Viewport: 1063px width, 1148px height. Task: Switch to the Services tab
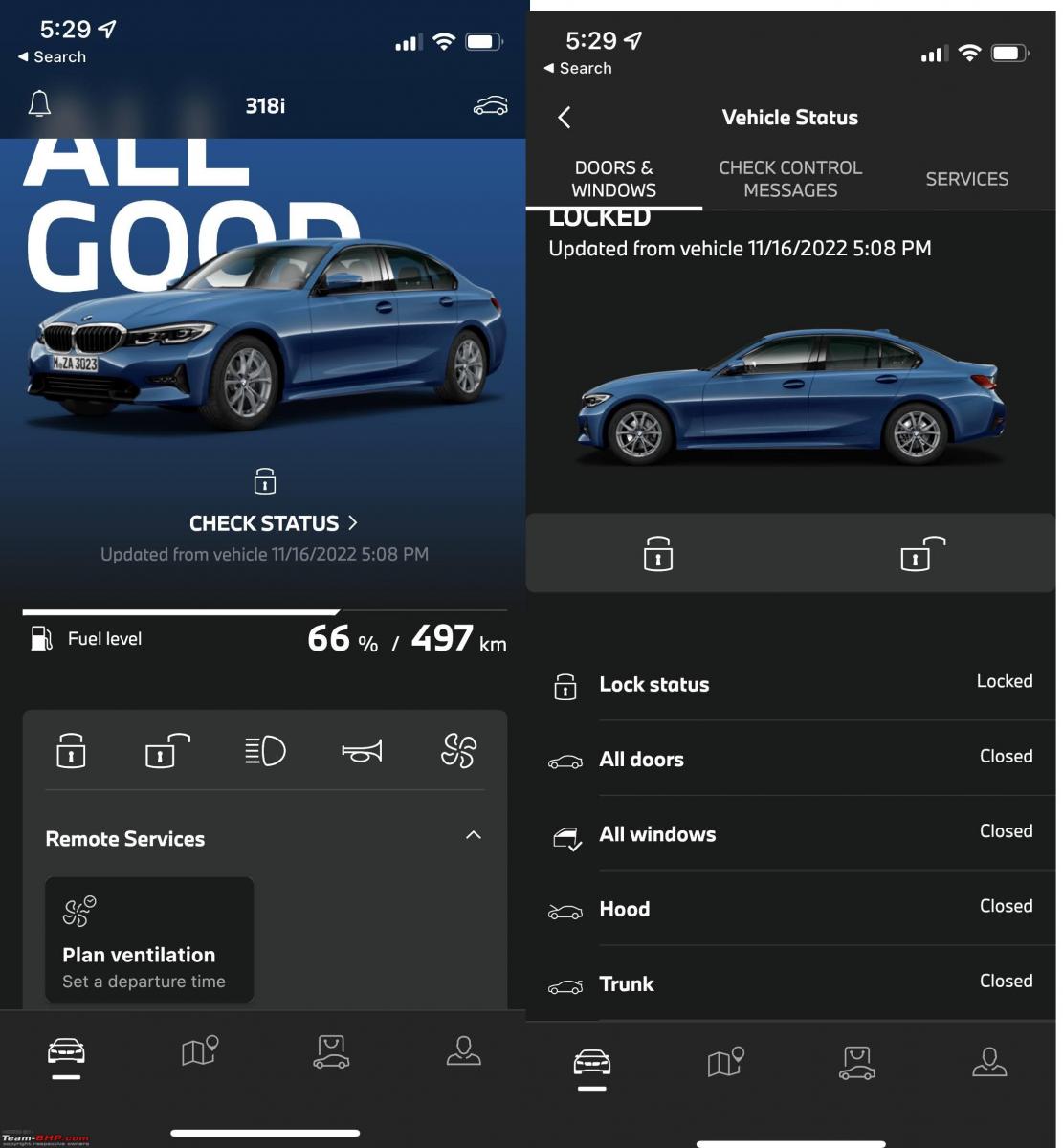coord(966,179)
